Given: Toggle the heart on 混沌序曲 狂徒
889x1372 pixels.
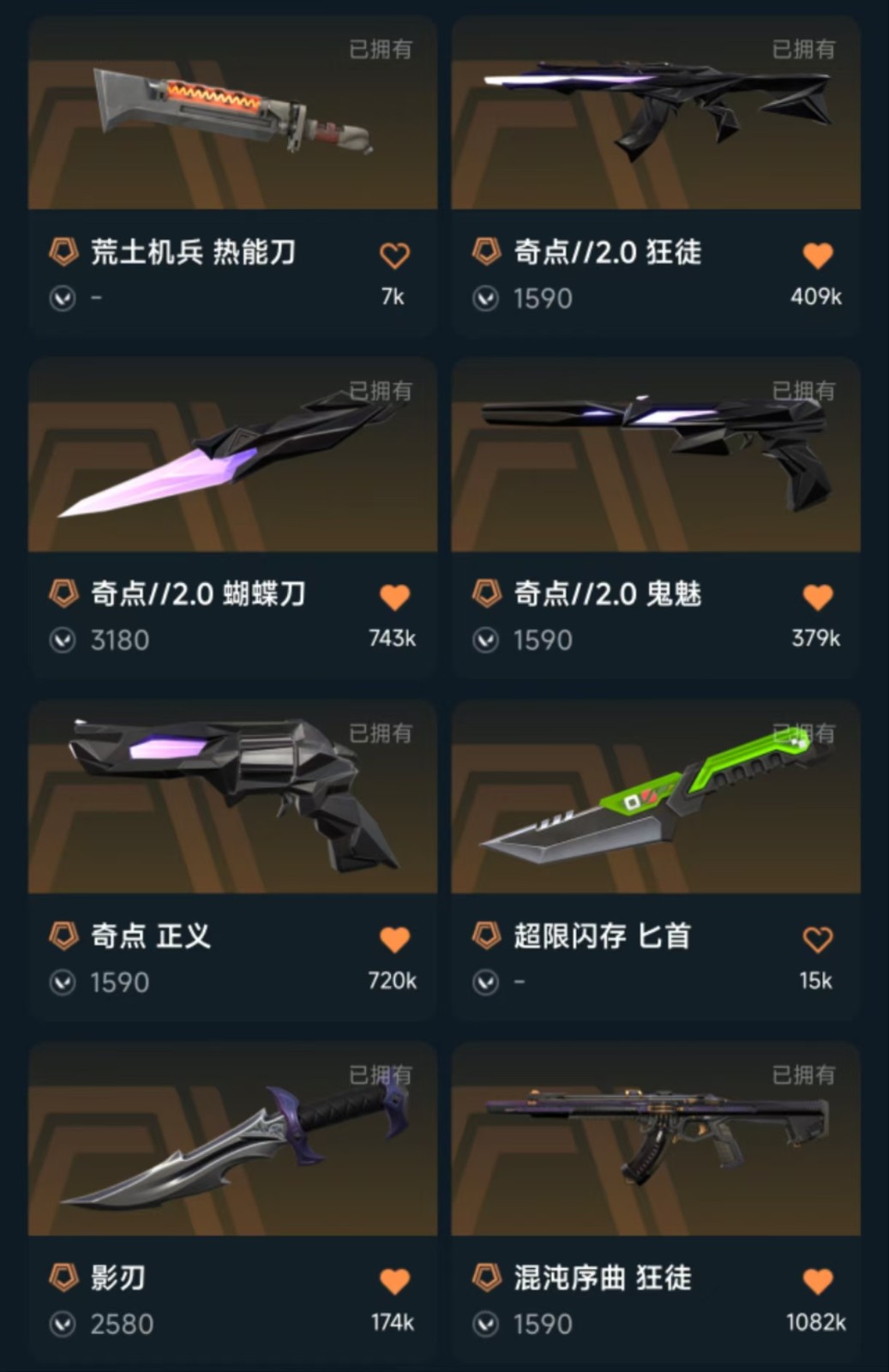Looking at the screenshot, I should pyautogui.click(x=818, y=1281).
